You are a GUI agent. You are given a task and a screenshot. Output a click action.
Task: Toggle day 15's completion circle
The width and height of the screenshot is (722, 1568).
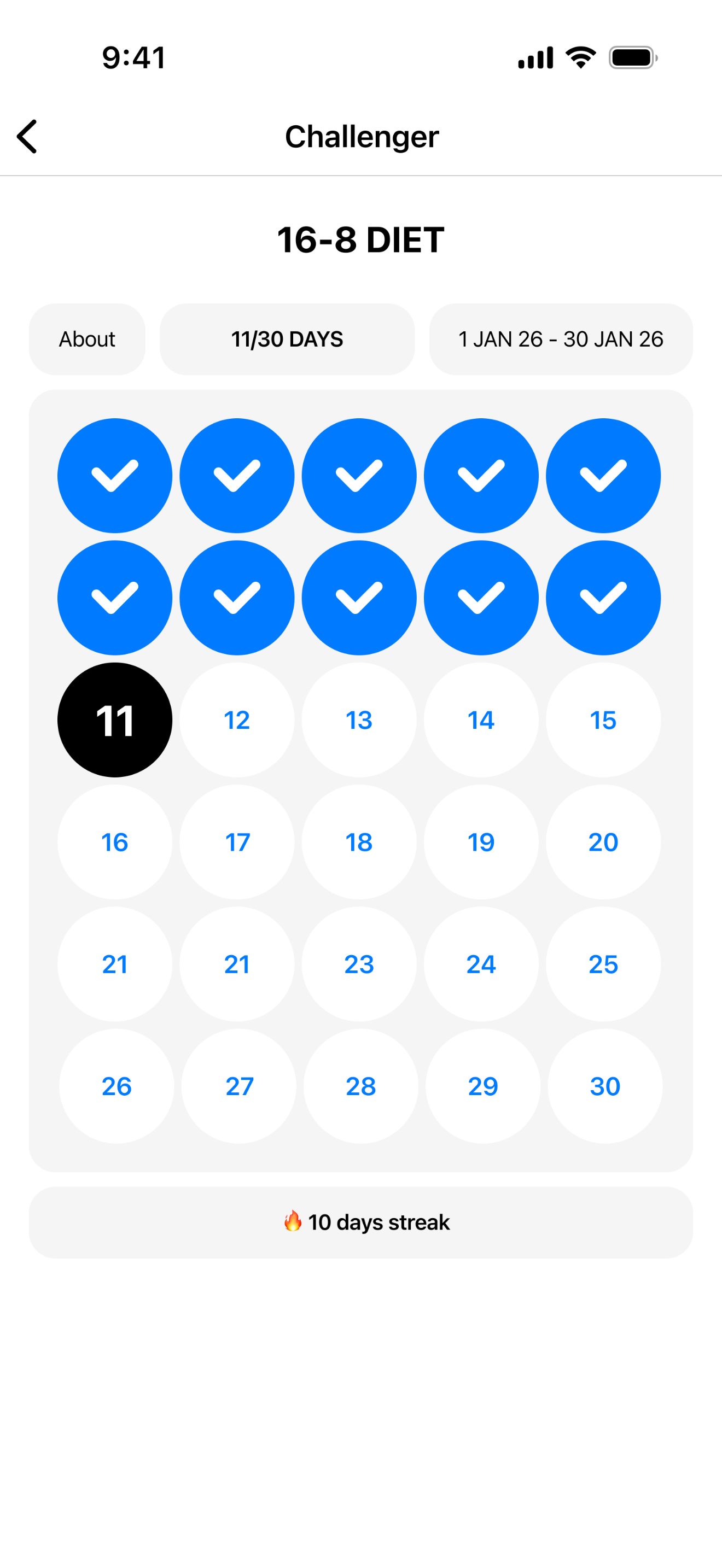point(603,719)
